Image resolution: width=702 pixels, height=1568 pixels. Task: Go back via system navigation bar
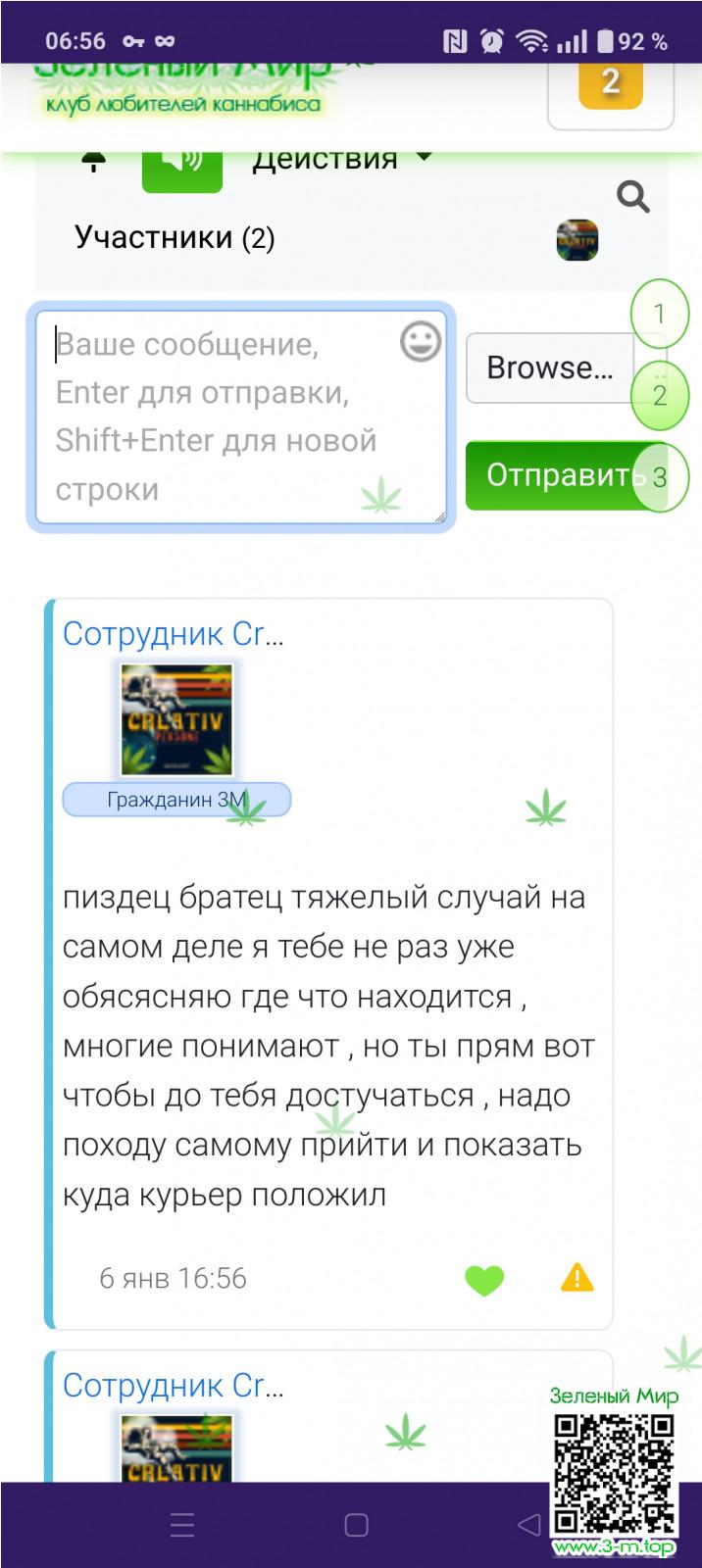[528, 1524]
